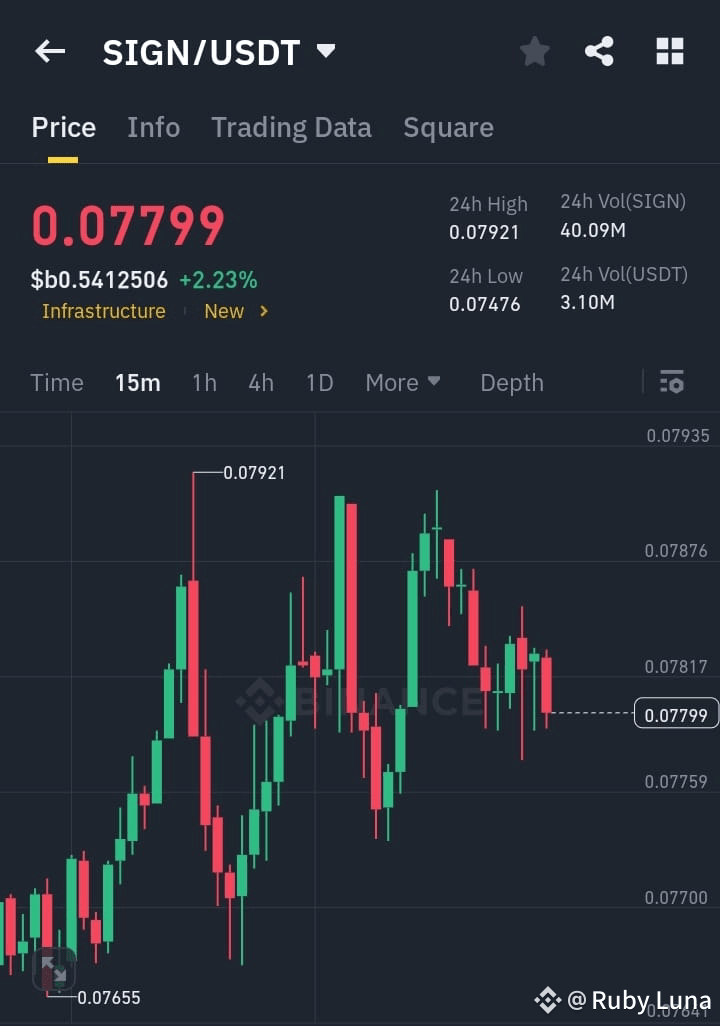
Task: Open the Info section
Action: (153, 127)
